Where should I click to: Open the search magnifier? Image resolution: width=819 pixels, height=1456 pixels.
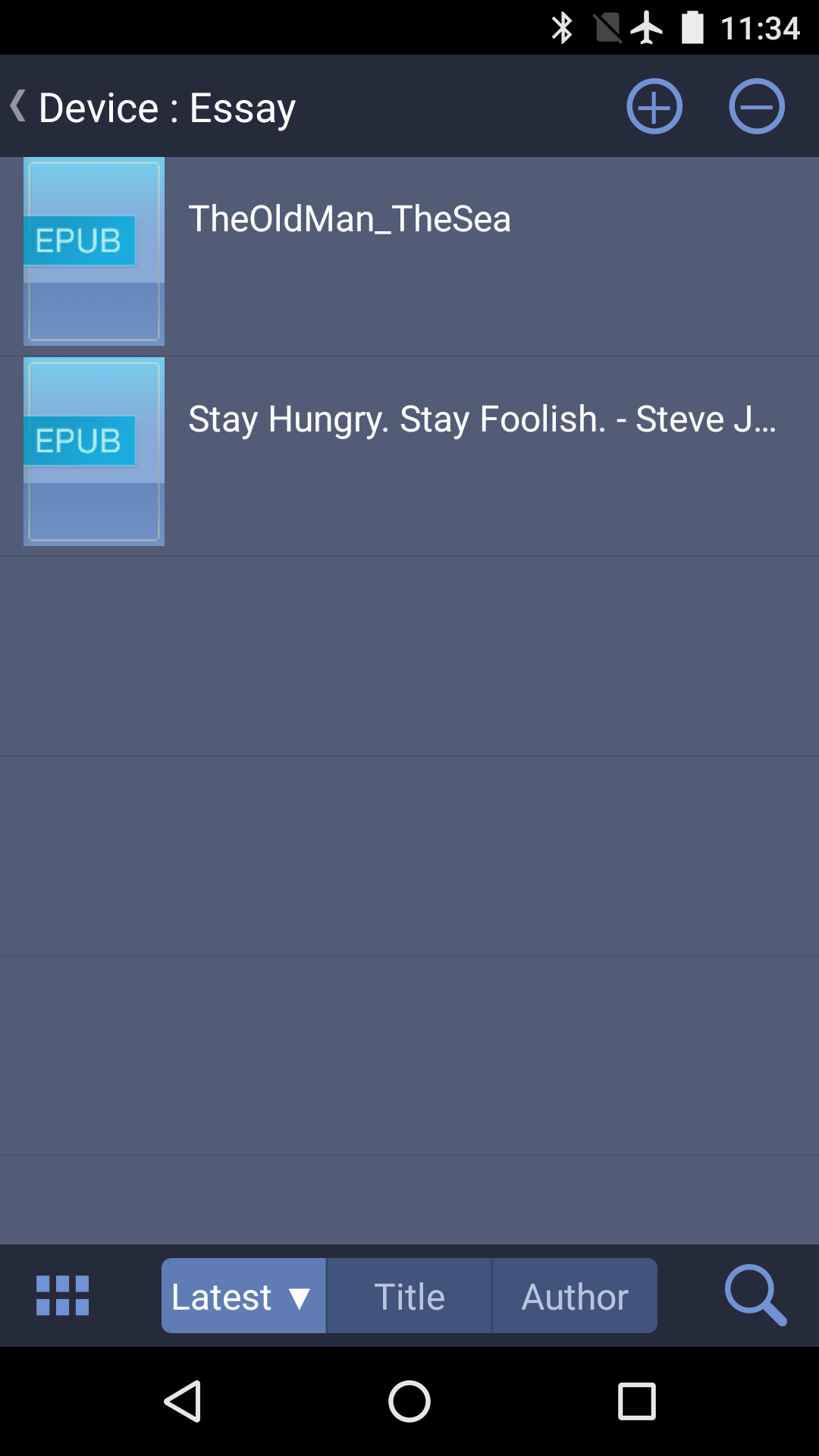pos(755,1295)
